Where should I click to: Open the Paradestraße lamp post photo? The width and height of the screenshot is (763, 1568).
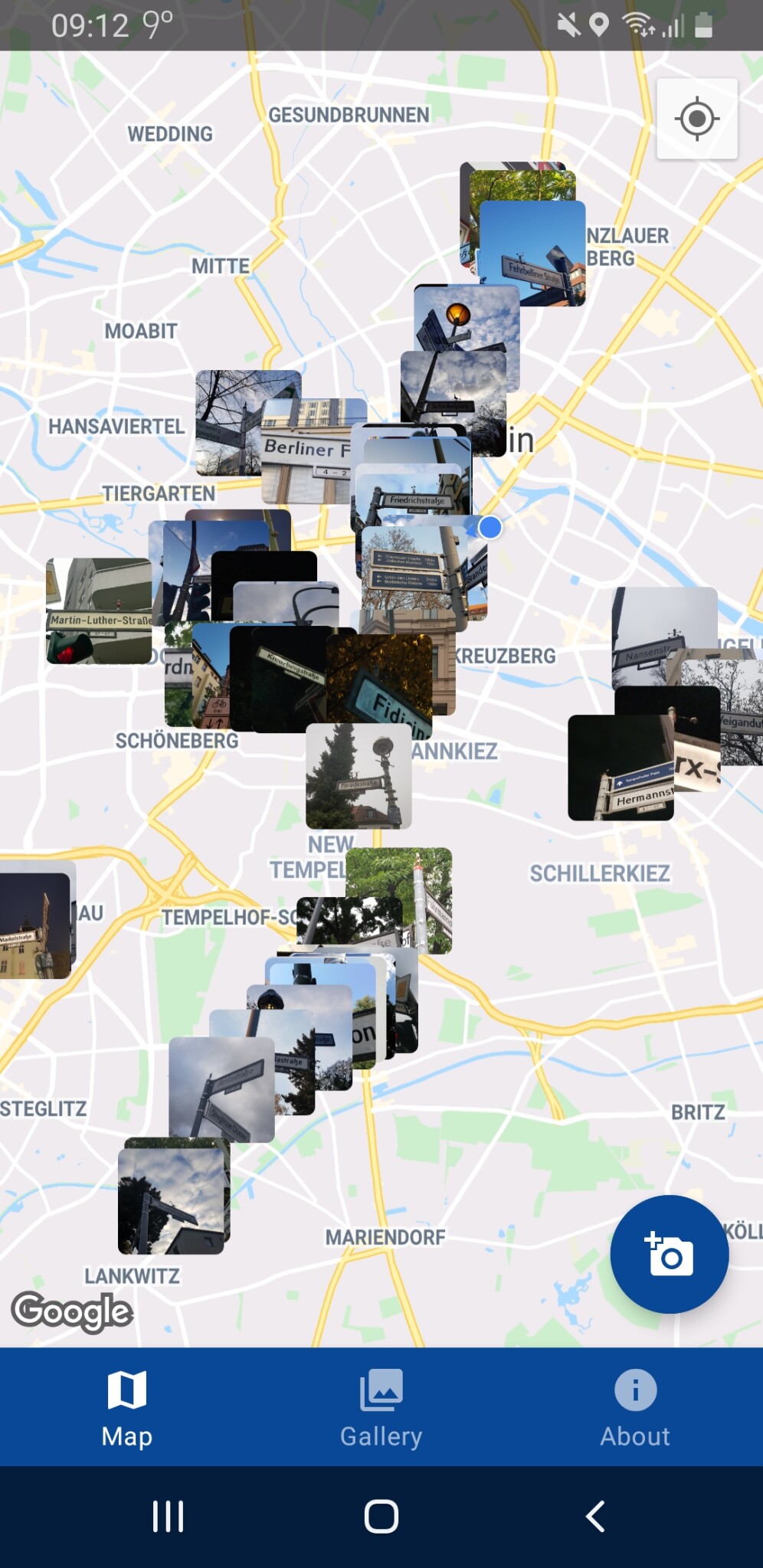point(358,775)
